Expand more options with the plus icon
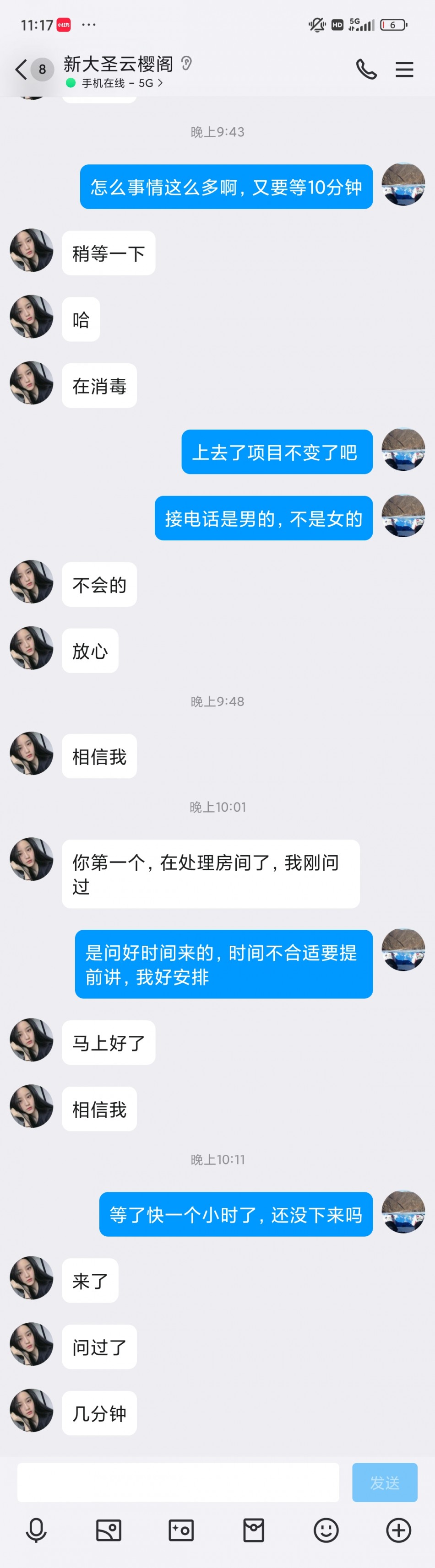This screenshot has height=1568, width=435. pos(398,1530)
